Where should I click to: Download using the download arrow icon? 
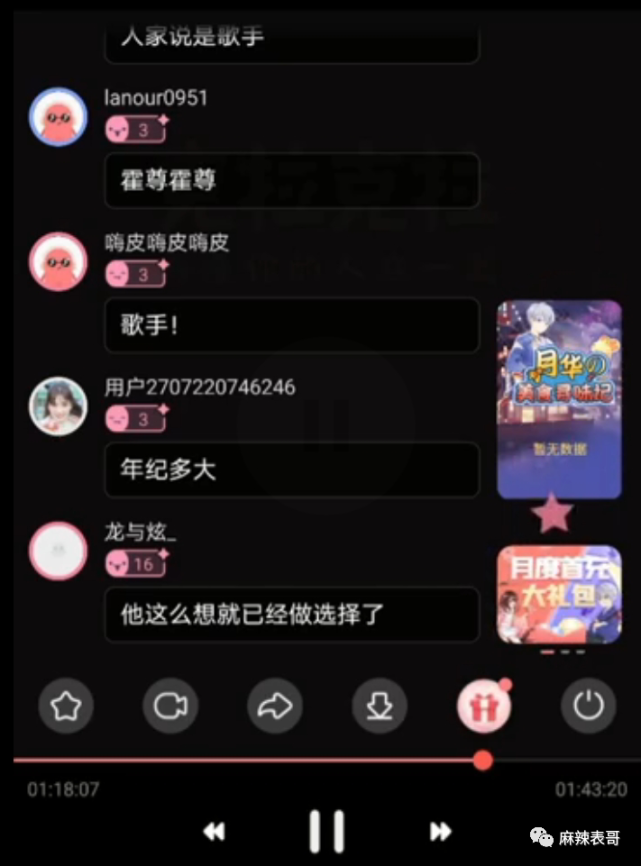[x=379, y=707]
